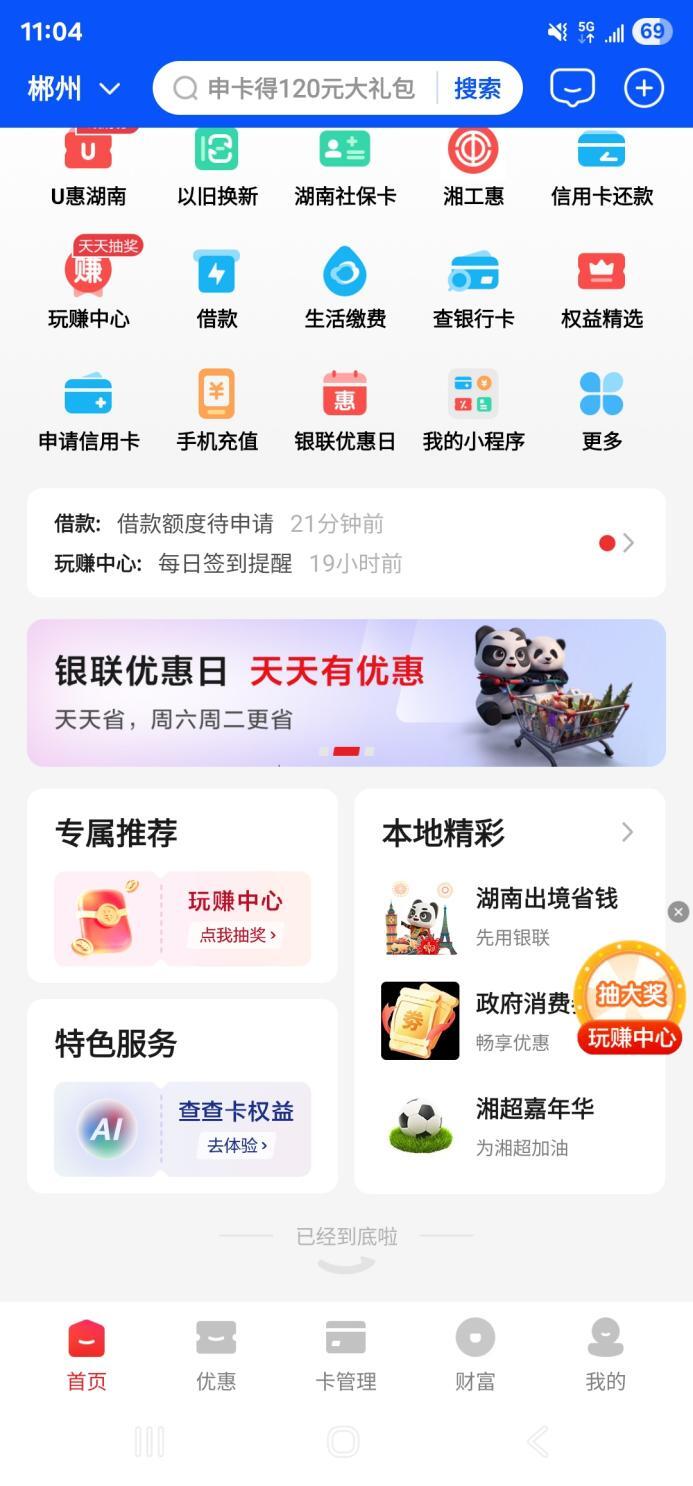
Task: Open 信用卡还款 service
Action: 602,166
